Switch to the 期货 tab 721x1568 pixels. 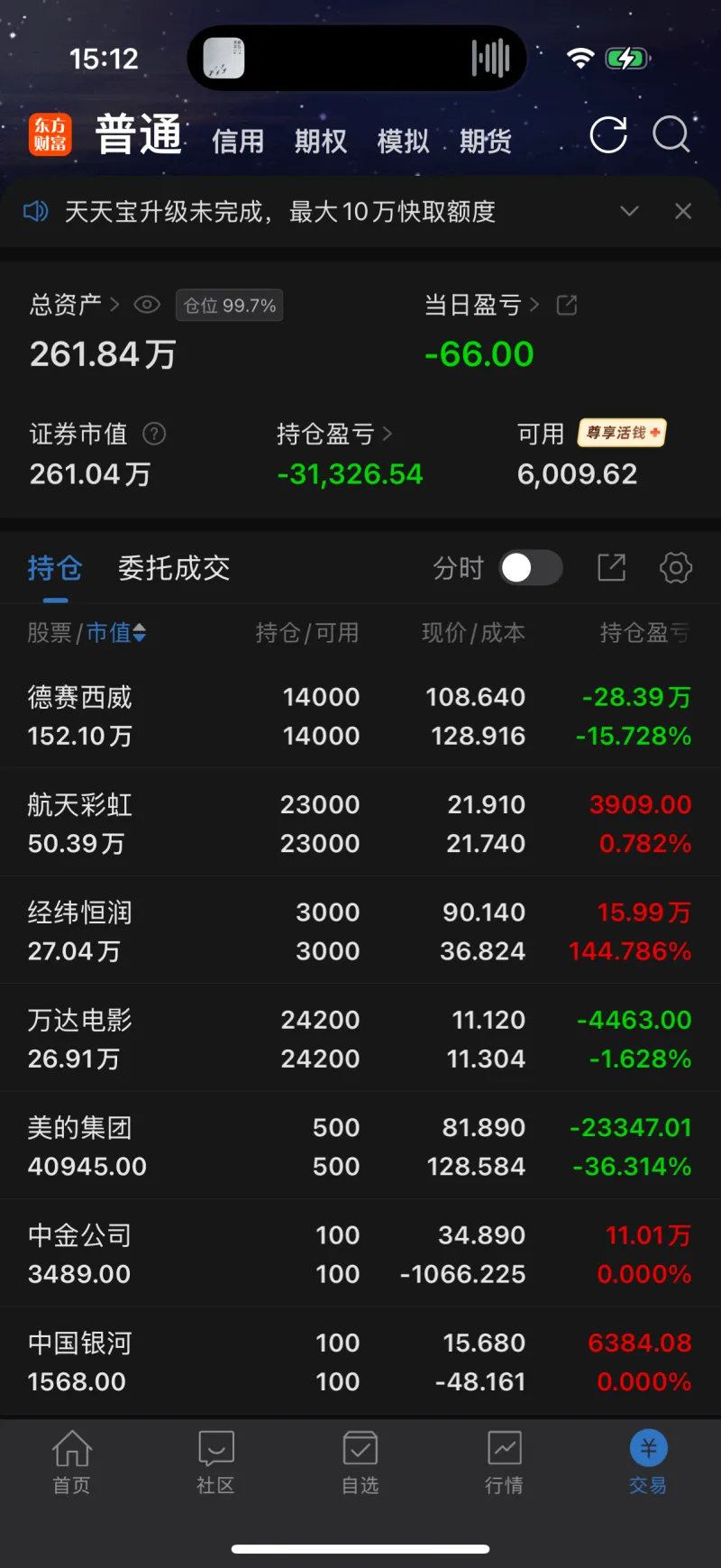486,142
